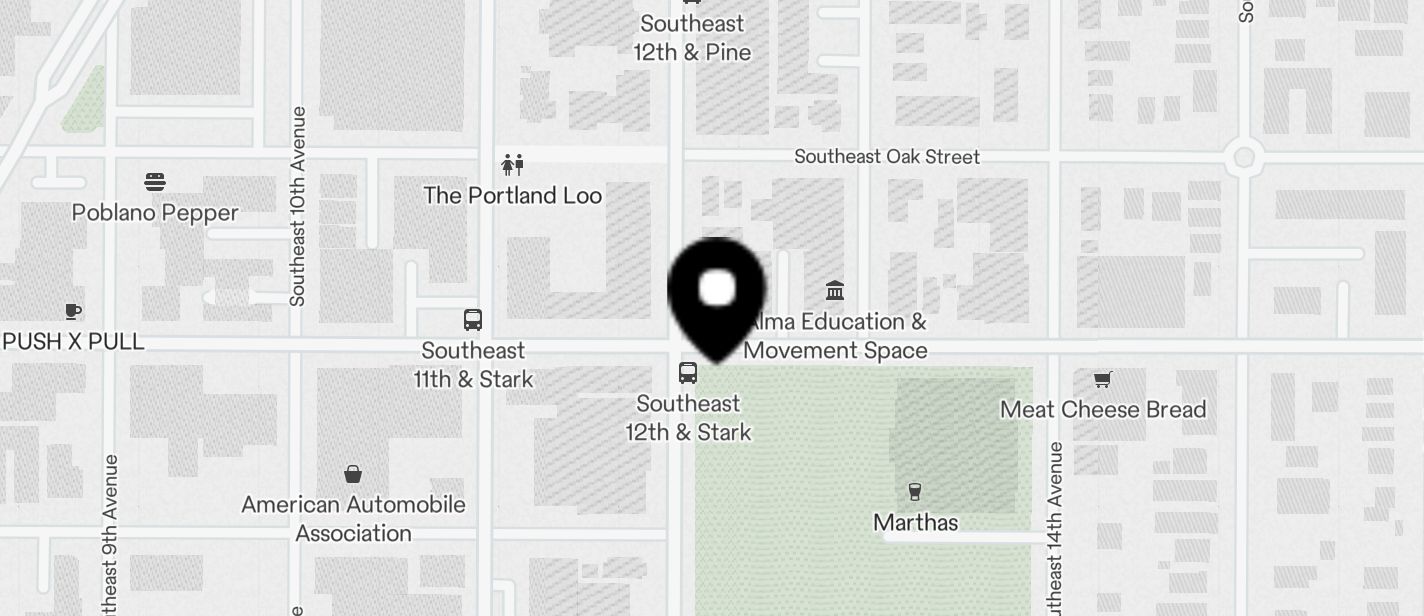Select the PUSH X PULL coffee marker

(73, 311)
